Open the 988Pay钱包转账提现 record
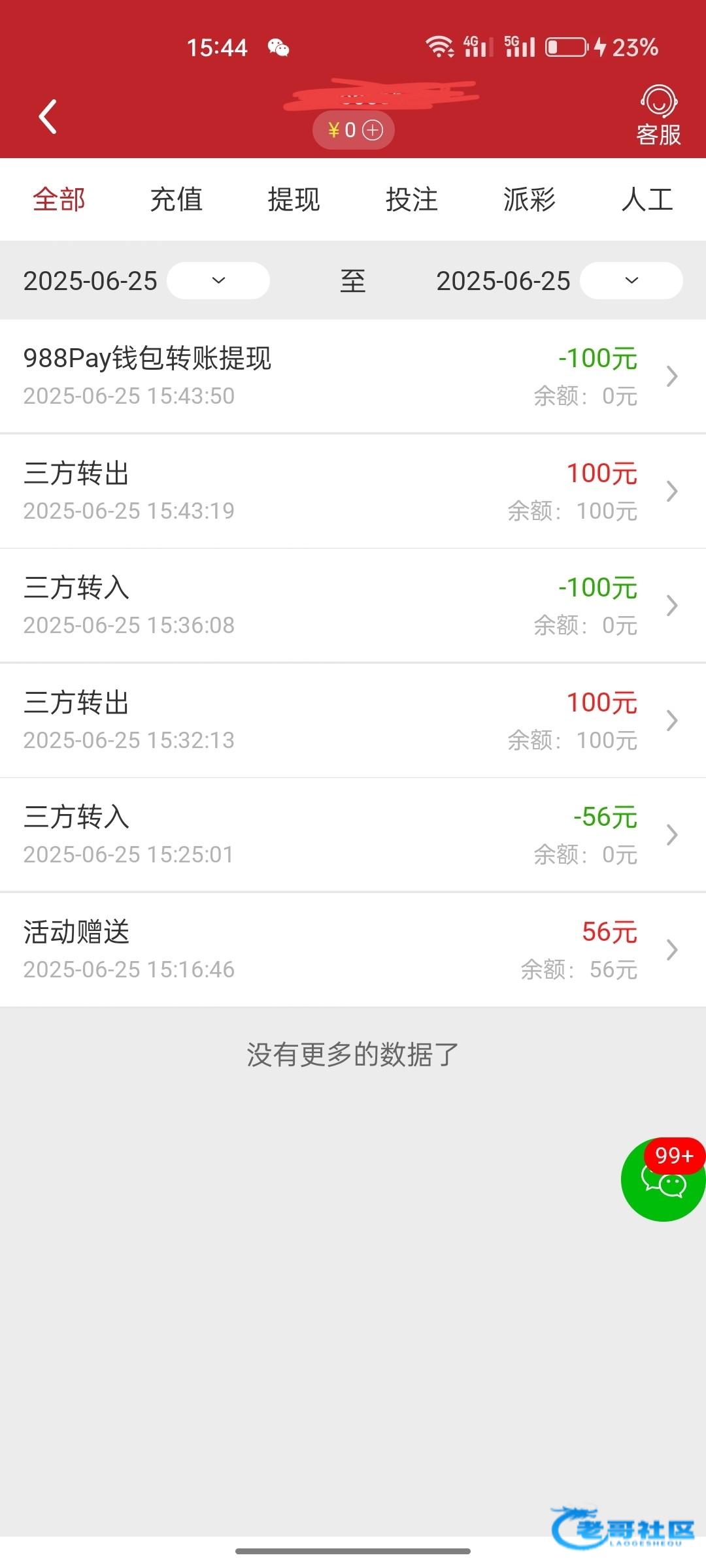The width and height of the screenshot is (706, 1568). coord(353,376)
